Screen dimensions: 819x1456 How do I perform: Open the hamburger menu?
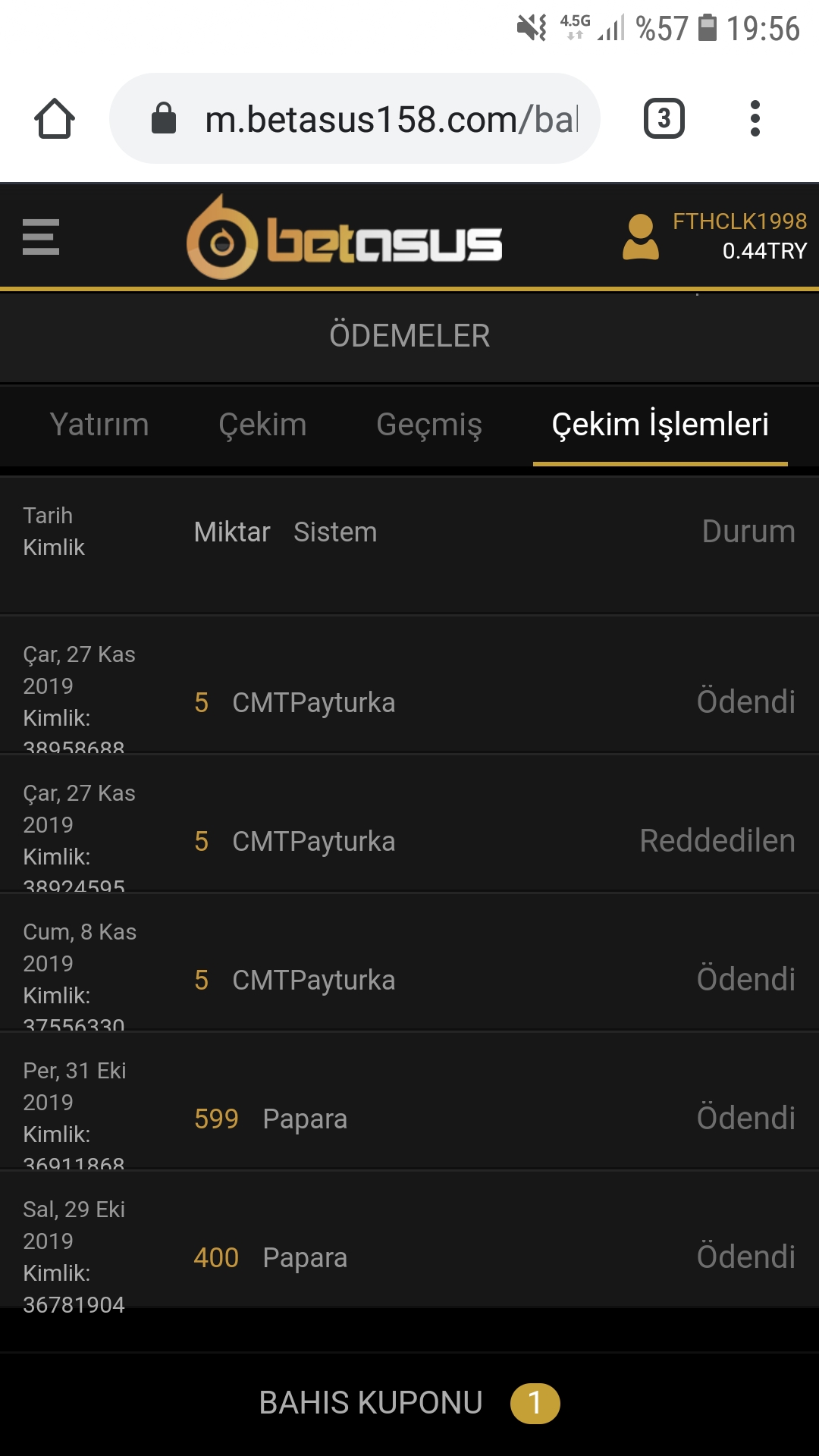coord(41,237)
